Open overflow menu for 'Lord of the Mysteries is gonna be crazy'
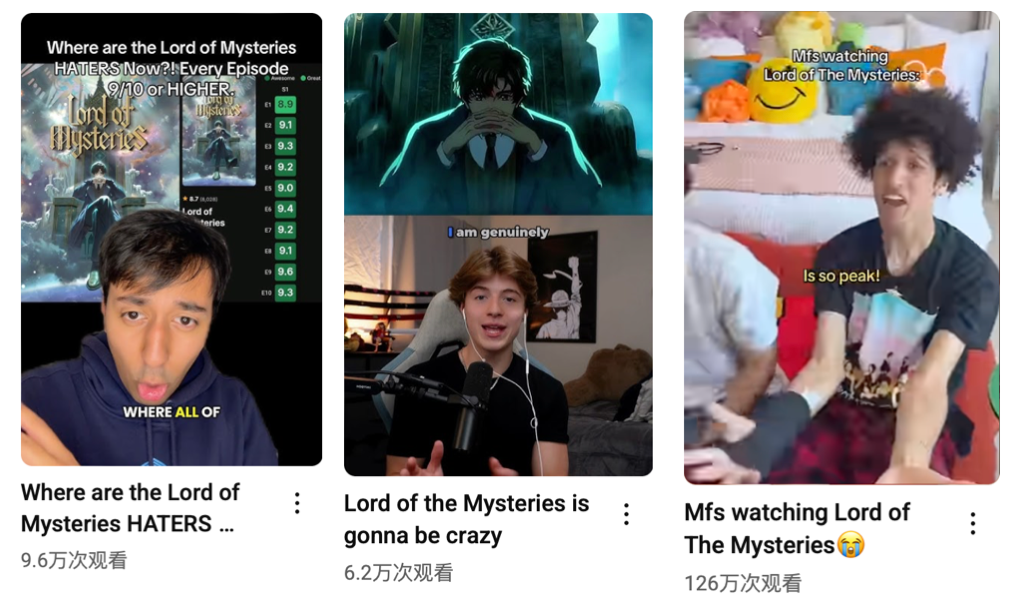This screenshot has width=1020, height=610. coord(626,515)
